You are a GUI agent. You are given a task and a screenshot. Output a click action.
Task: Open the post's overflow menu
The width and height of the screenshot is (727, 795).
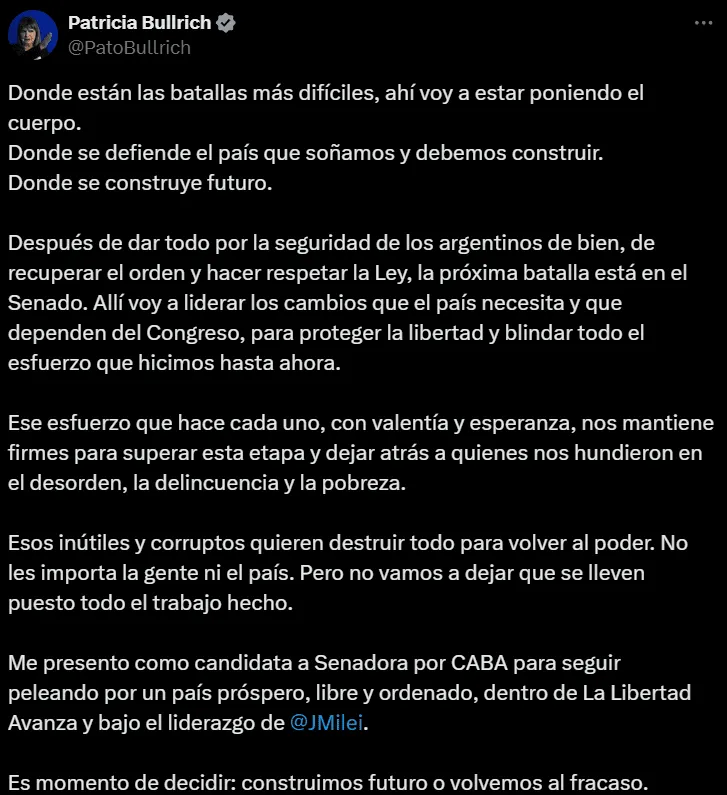tap(703, 24)
